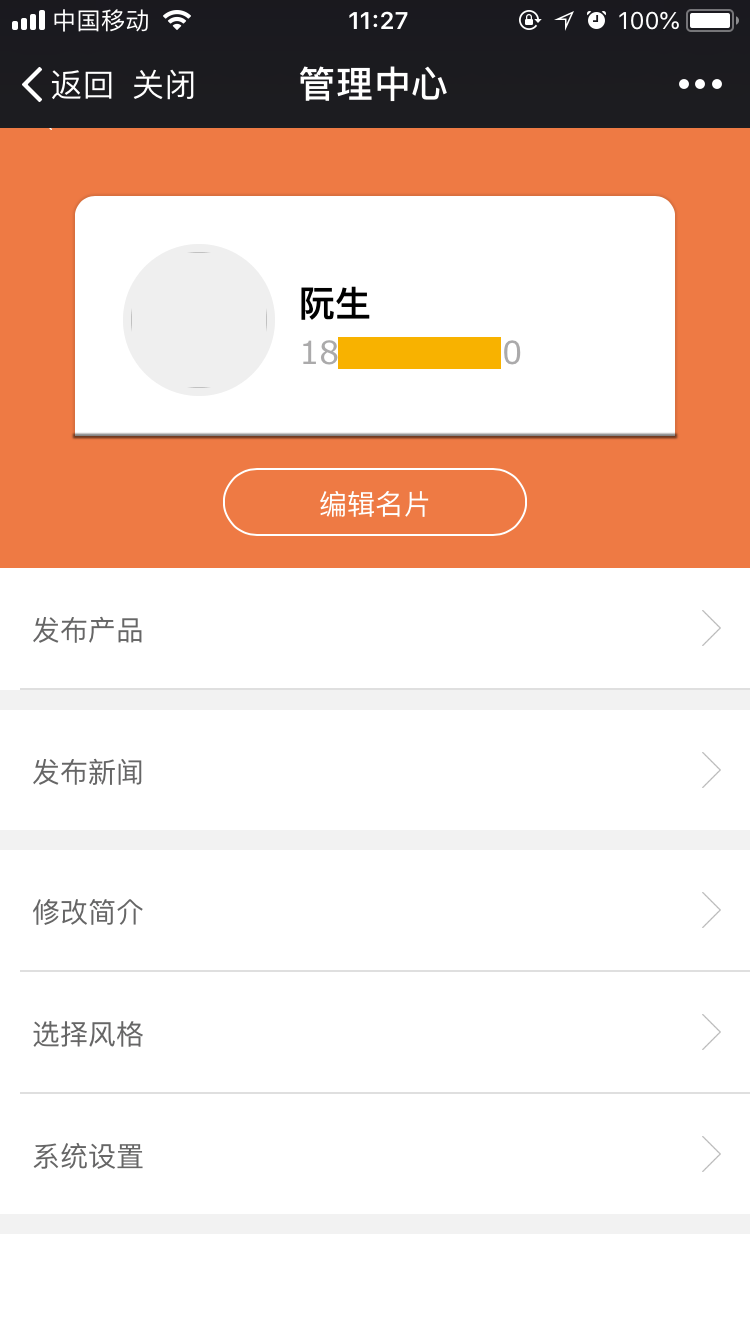The image size is (750, 1334).
Task: Tap the profile avatar on 阮生's card
Action: [x=199, y=320]
